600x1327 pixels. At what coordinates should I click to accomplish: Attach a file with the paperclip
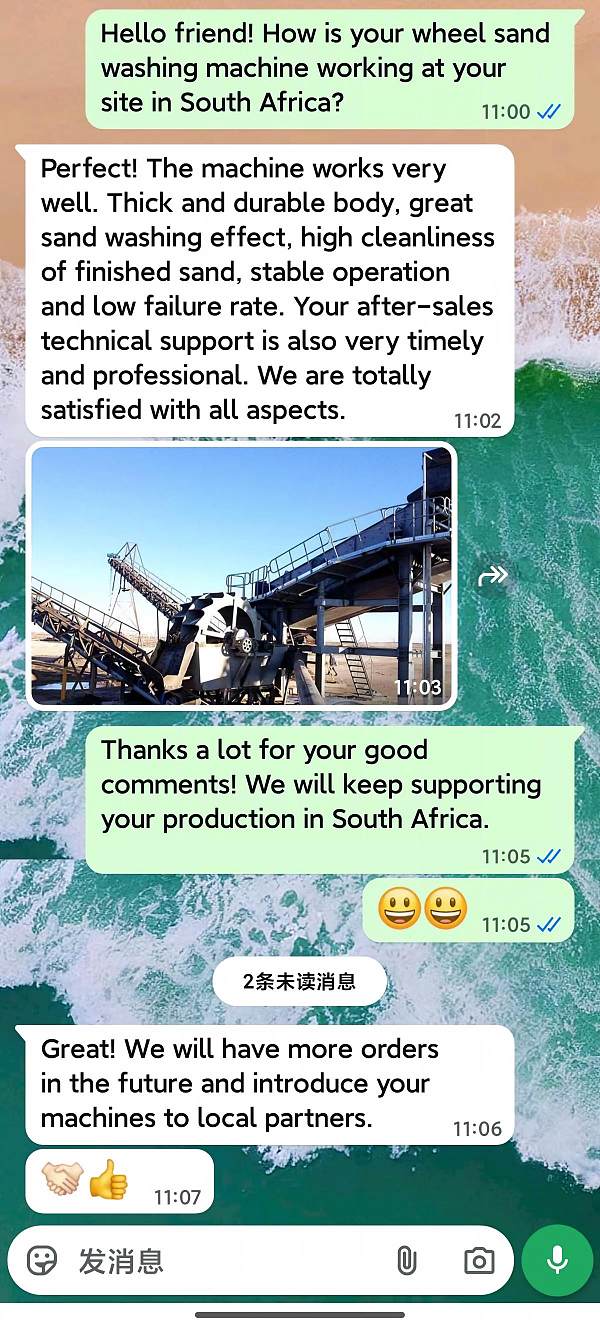click(406, 1261)
